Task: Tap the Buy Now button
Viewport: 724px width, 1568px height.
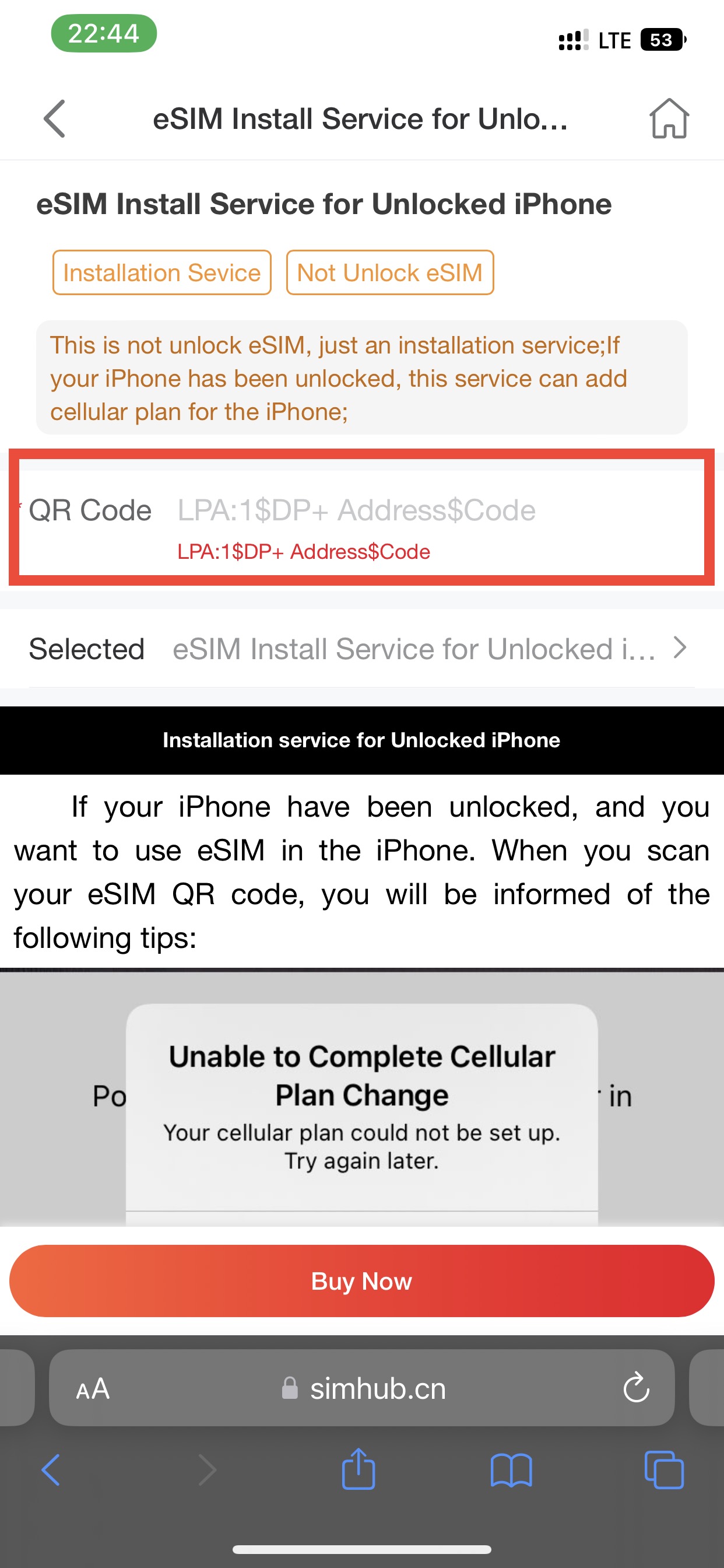Action: tap(361, 1280)
